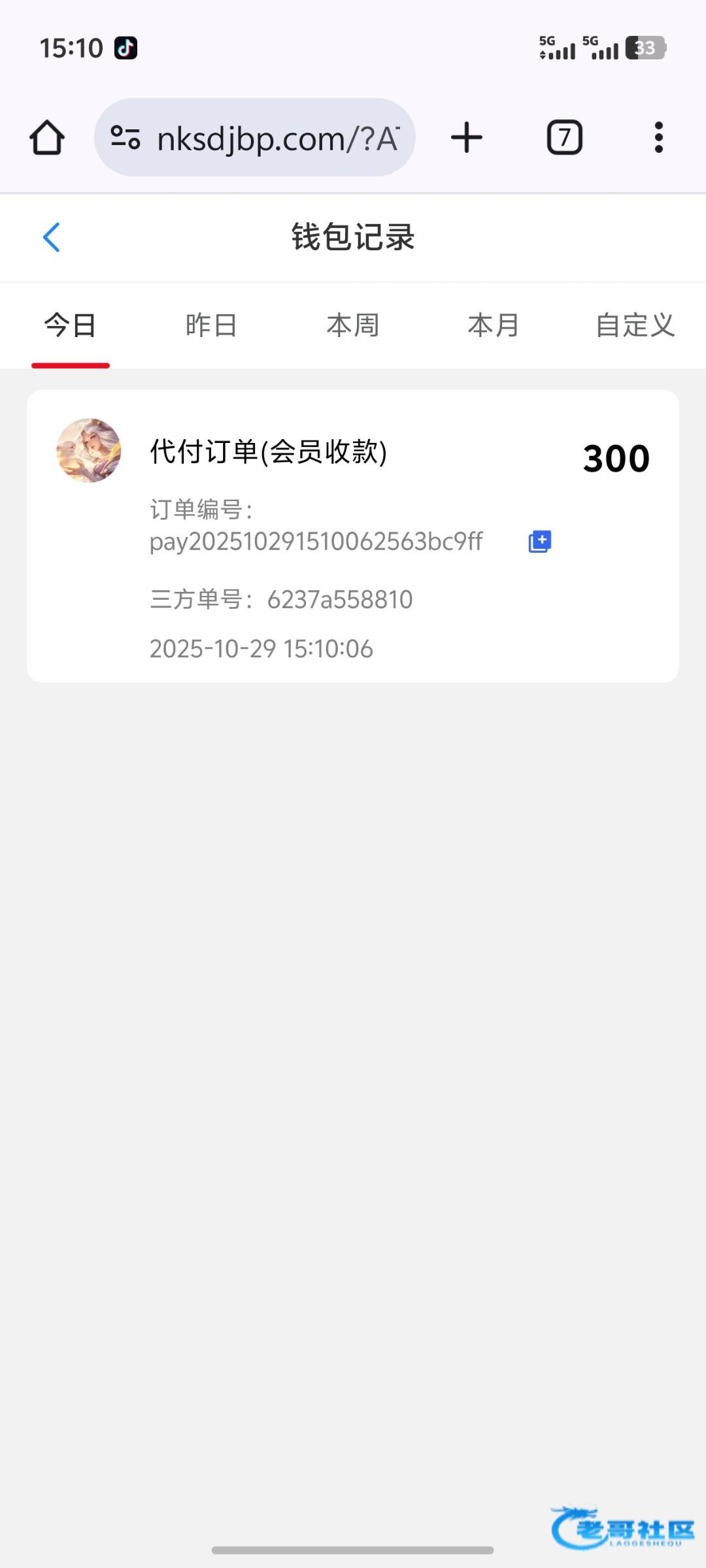706x1568 pixels.
Task: Copy the order number pay2025102915100625
Action: tap(539, 542)
